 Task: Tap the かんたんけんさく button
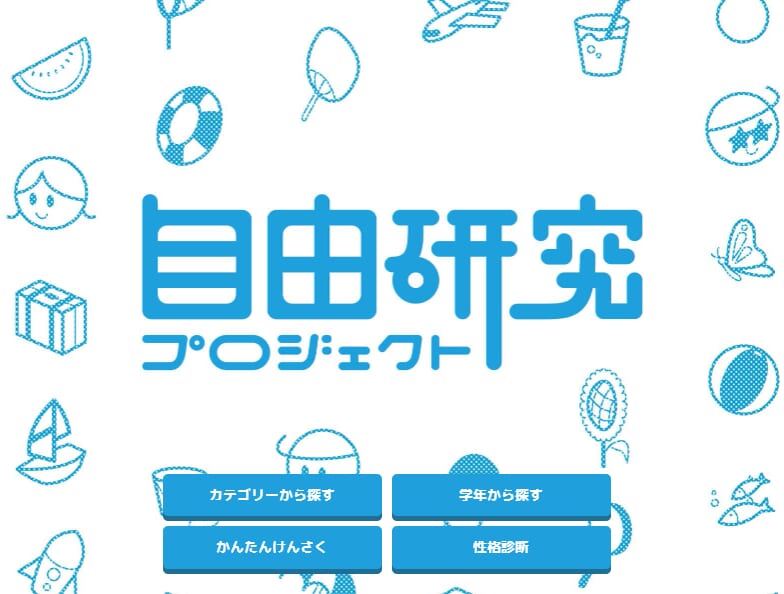point(272,547)
